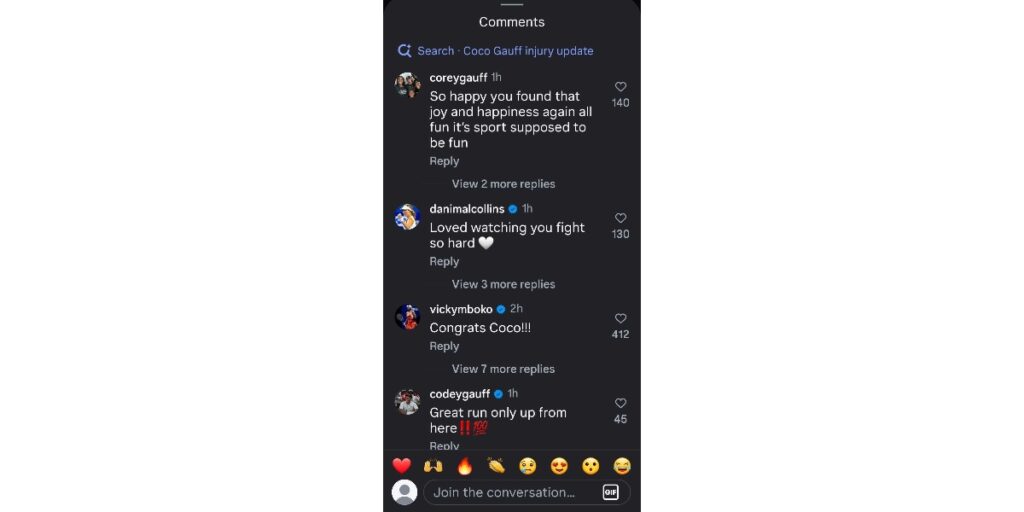Reply to coreygauff's comment
The image size is (1024, 512).
[444, 161]
